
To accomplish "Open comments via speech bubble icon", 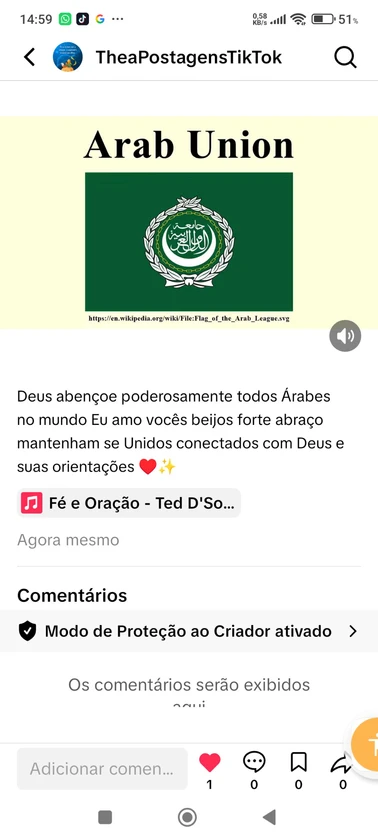I will click(x=254, y=762).
